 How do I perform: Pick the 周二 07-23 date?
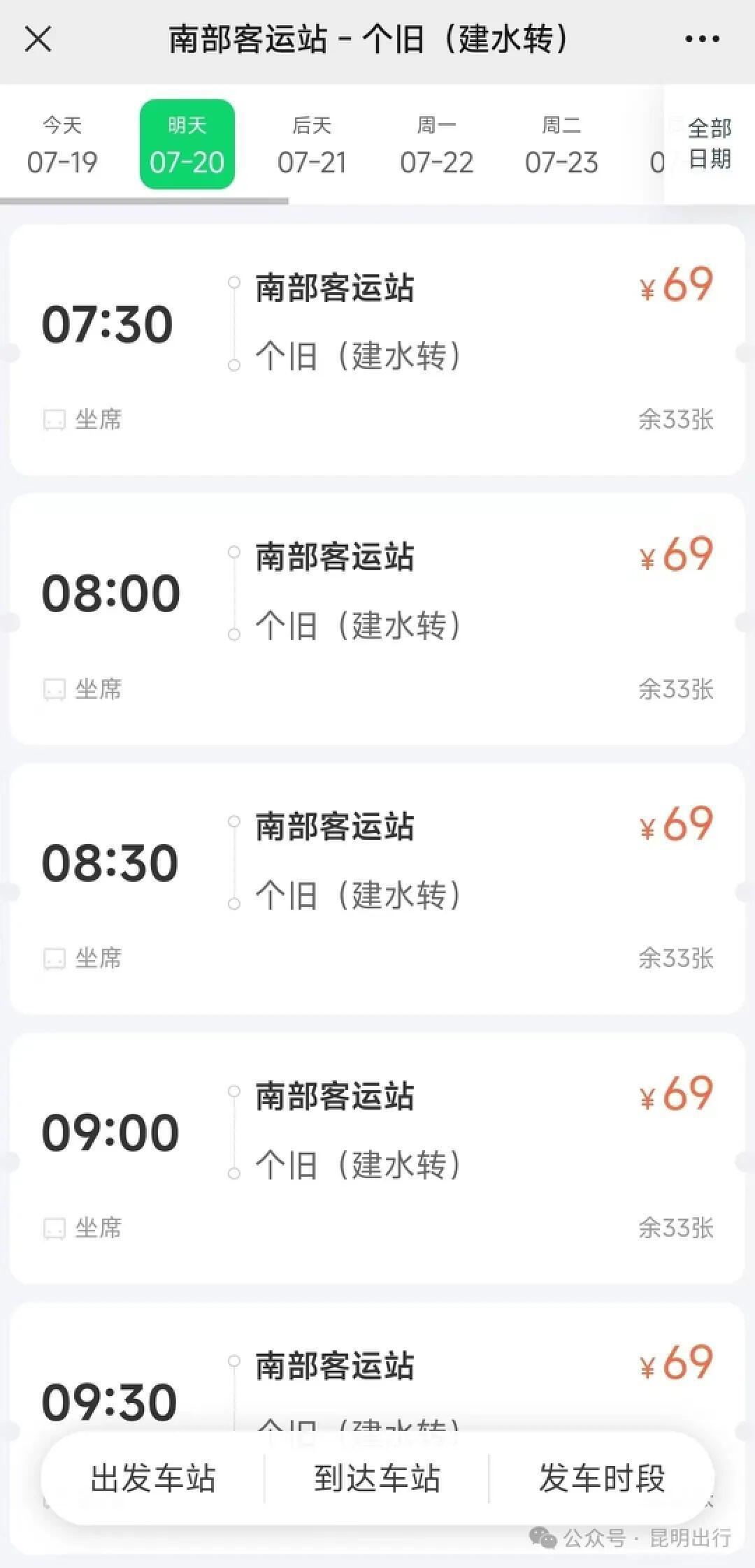561,145
